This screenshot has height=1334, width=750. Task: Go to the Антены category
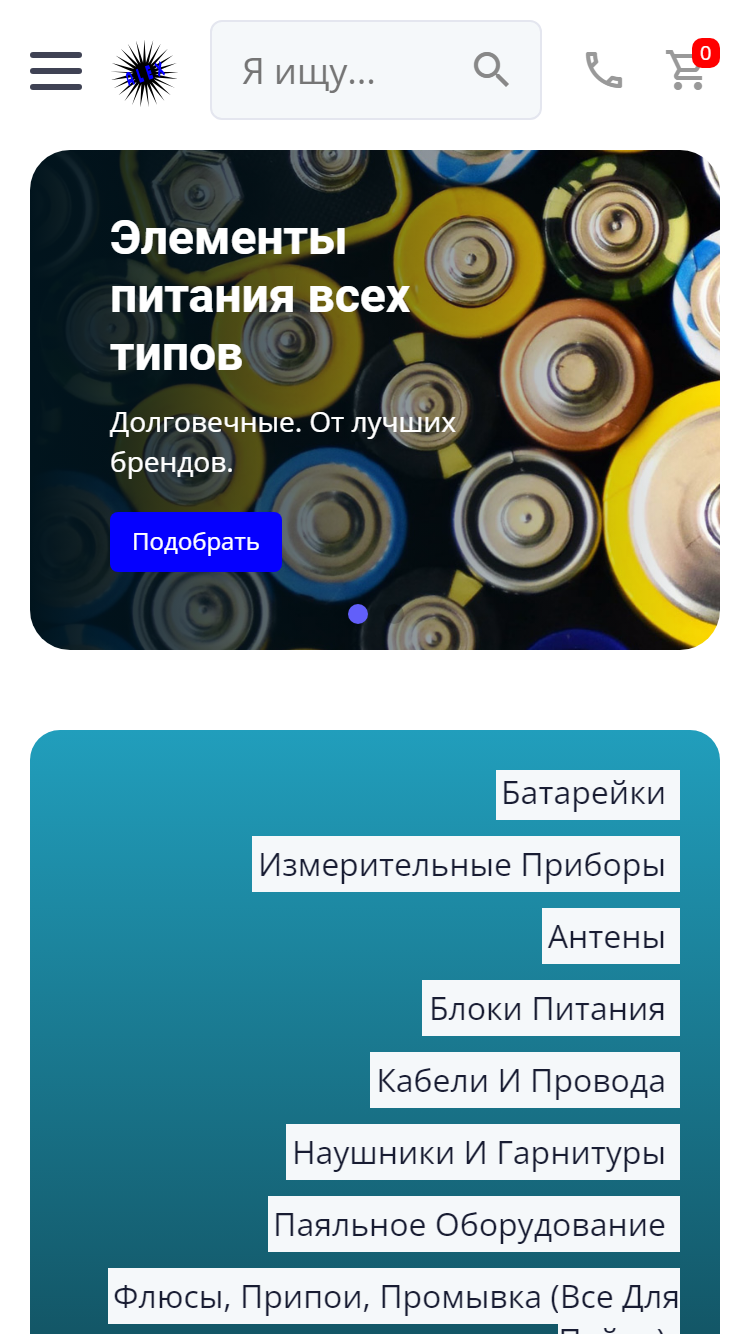pos(611,936)
